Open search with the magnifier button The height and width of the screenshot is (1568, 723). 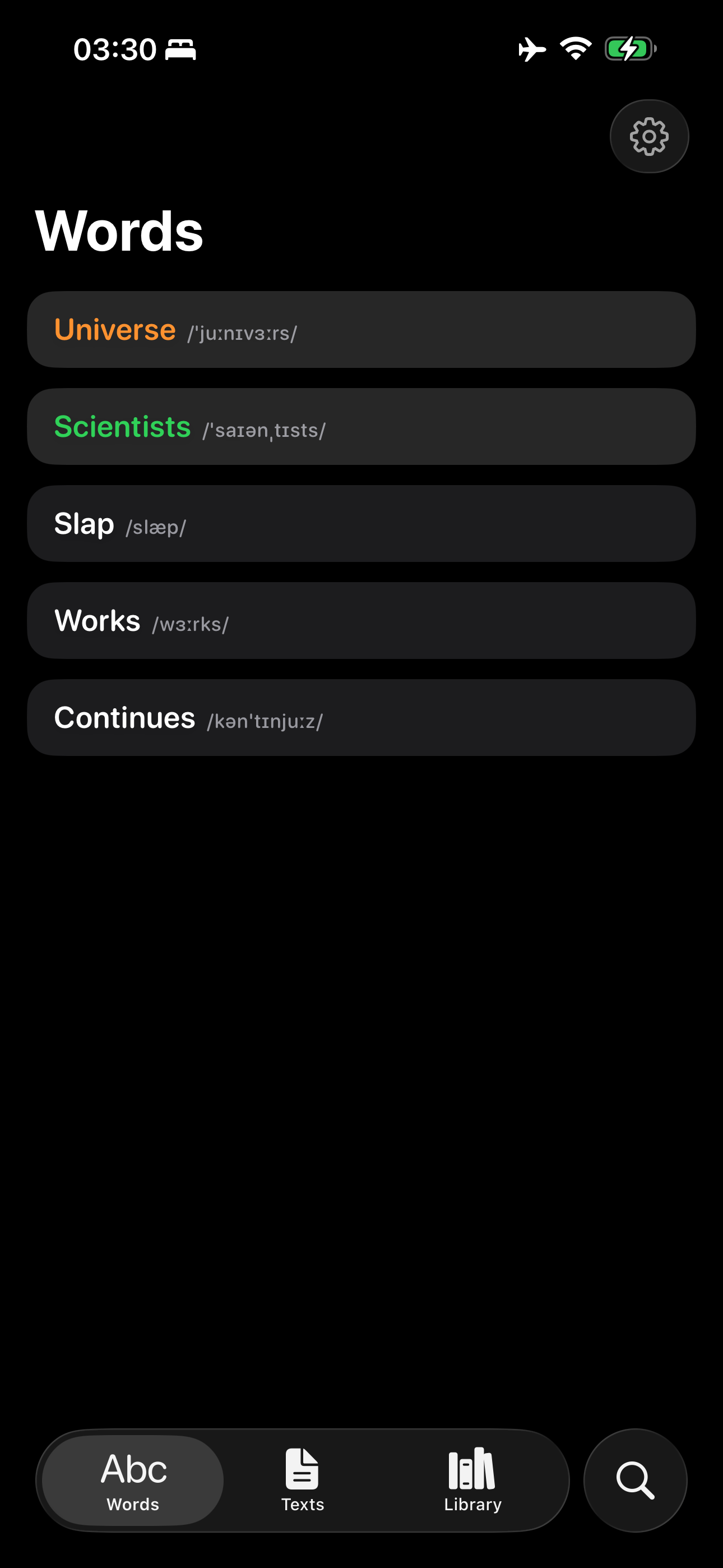click(635, 1480)
